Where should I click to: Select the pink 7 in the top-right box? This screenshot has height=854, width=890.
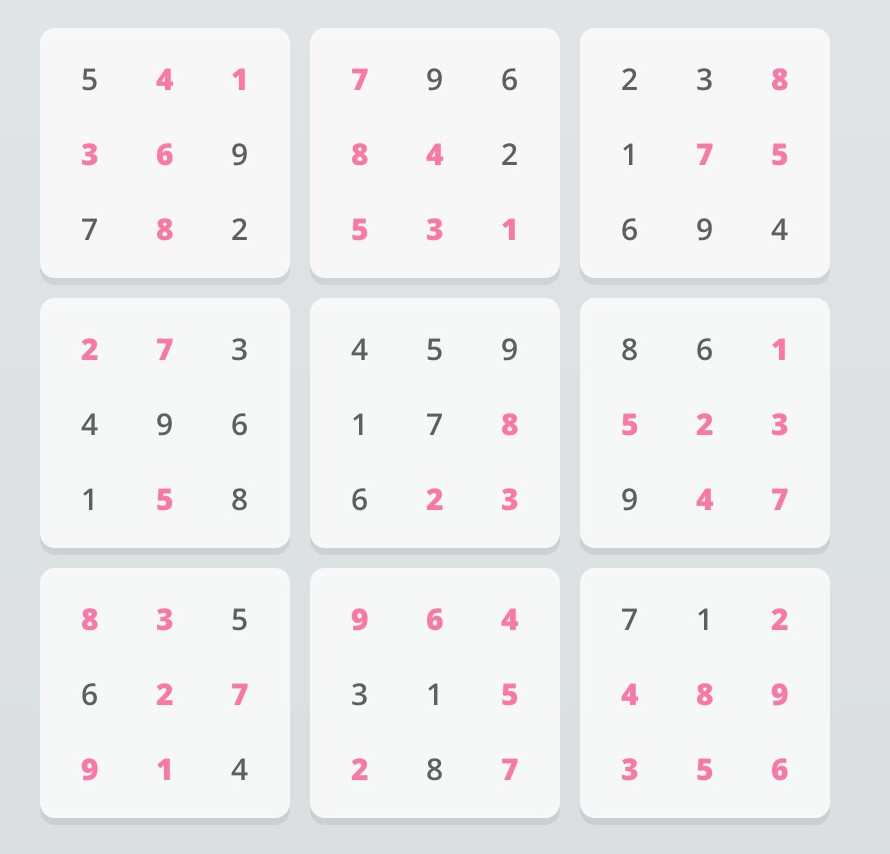click(705, 155)
